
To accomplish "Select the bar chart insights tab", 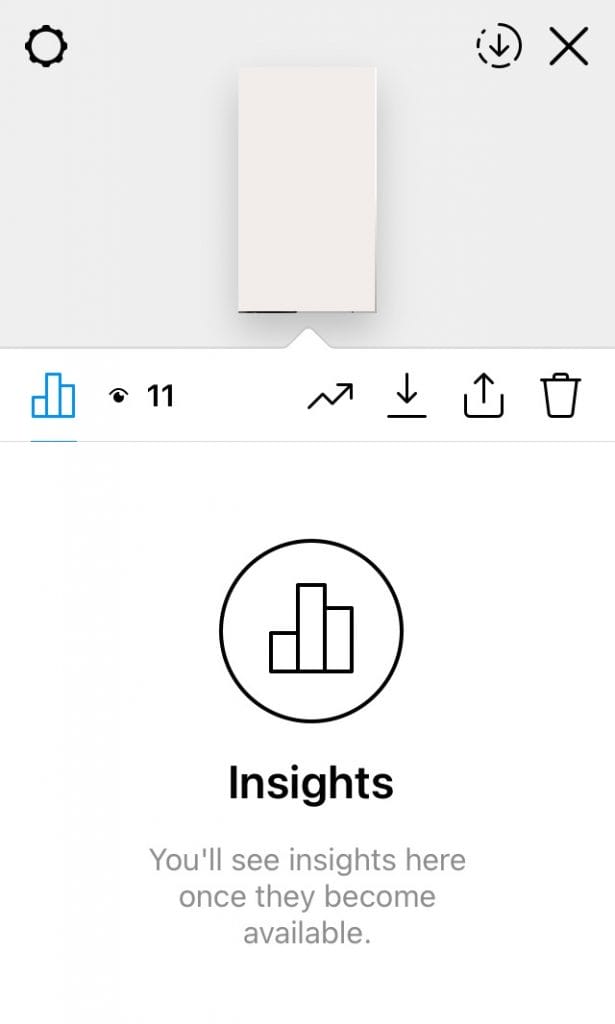I will [54, 395].
